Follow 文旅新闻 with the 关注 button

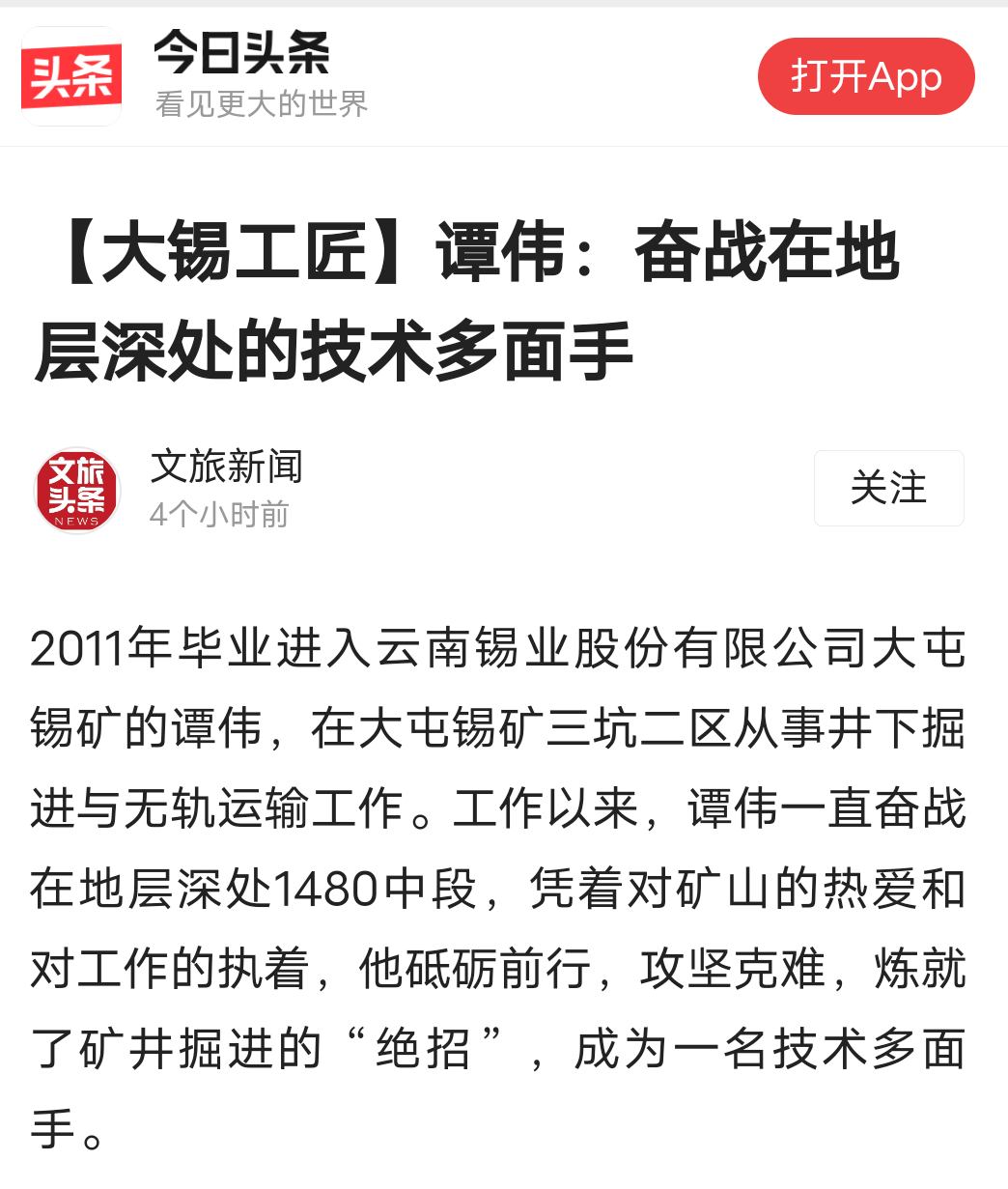[x=888, y=488]
